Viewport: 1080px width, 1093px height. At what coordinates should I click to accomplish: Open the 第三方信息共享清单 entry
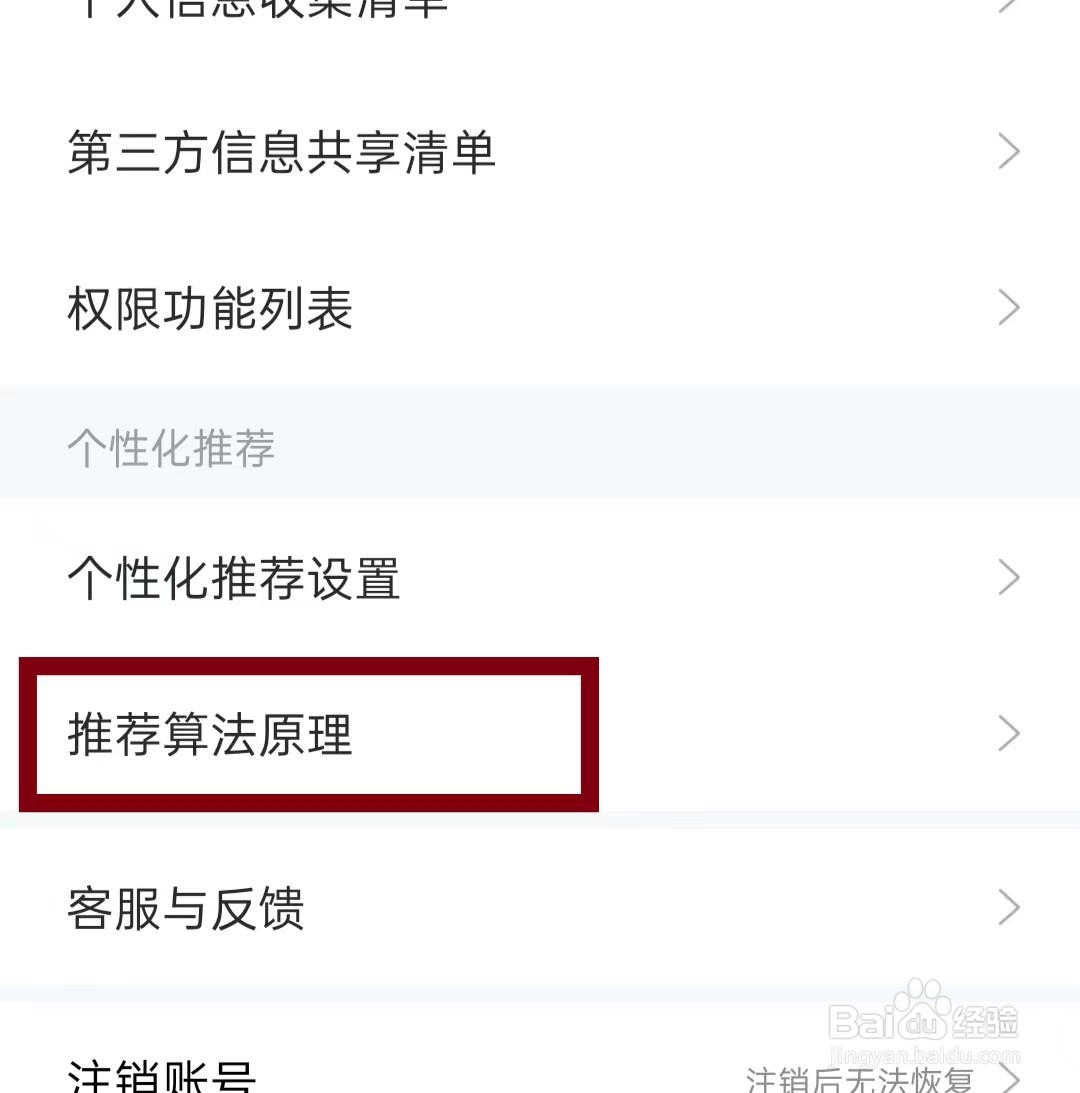pos(280,152)
